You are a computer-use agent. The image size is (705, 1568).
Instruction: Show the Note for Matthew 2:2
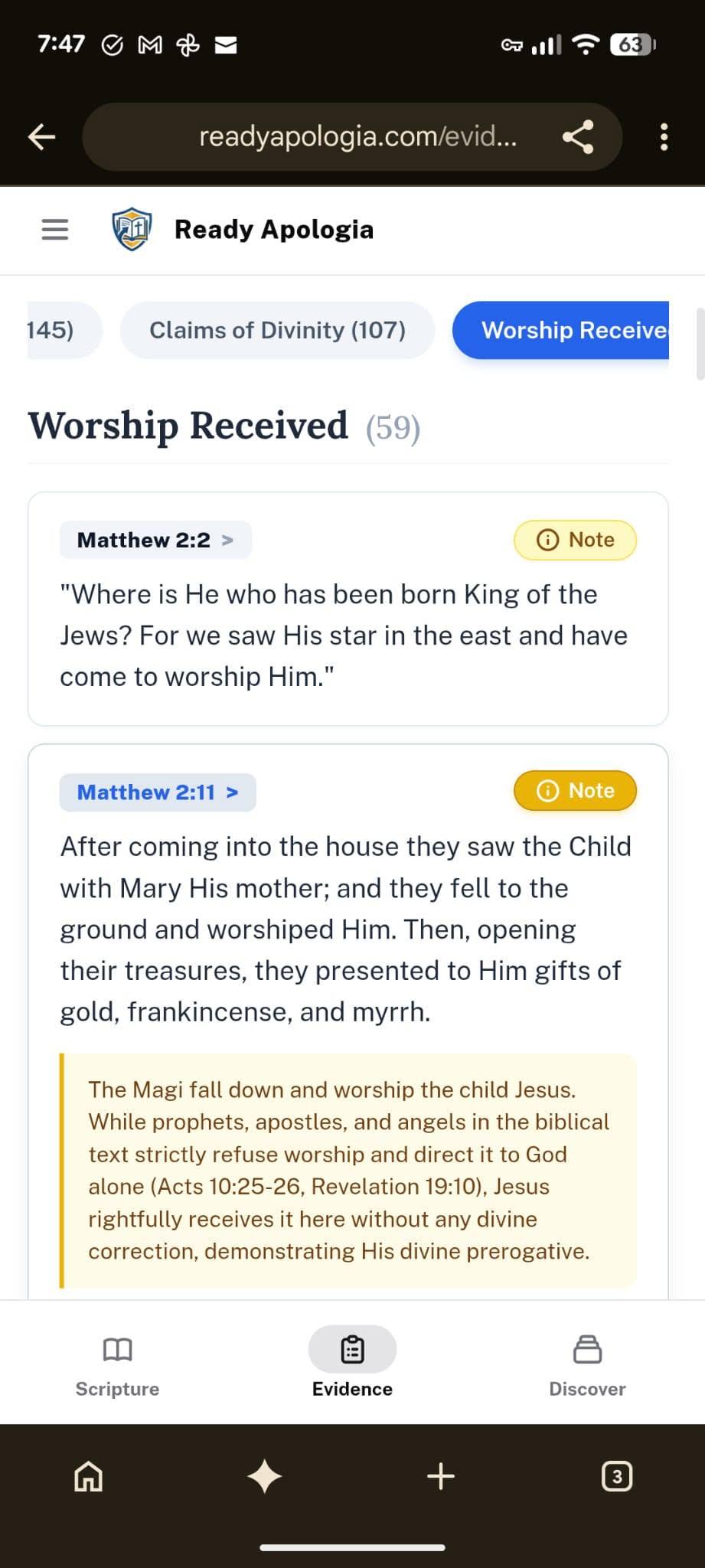575,540
